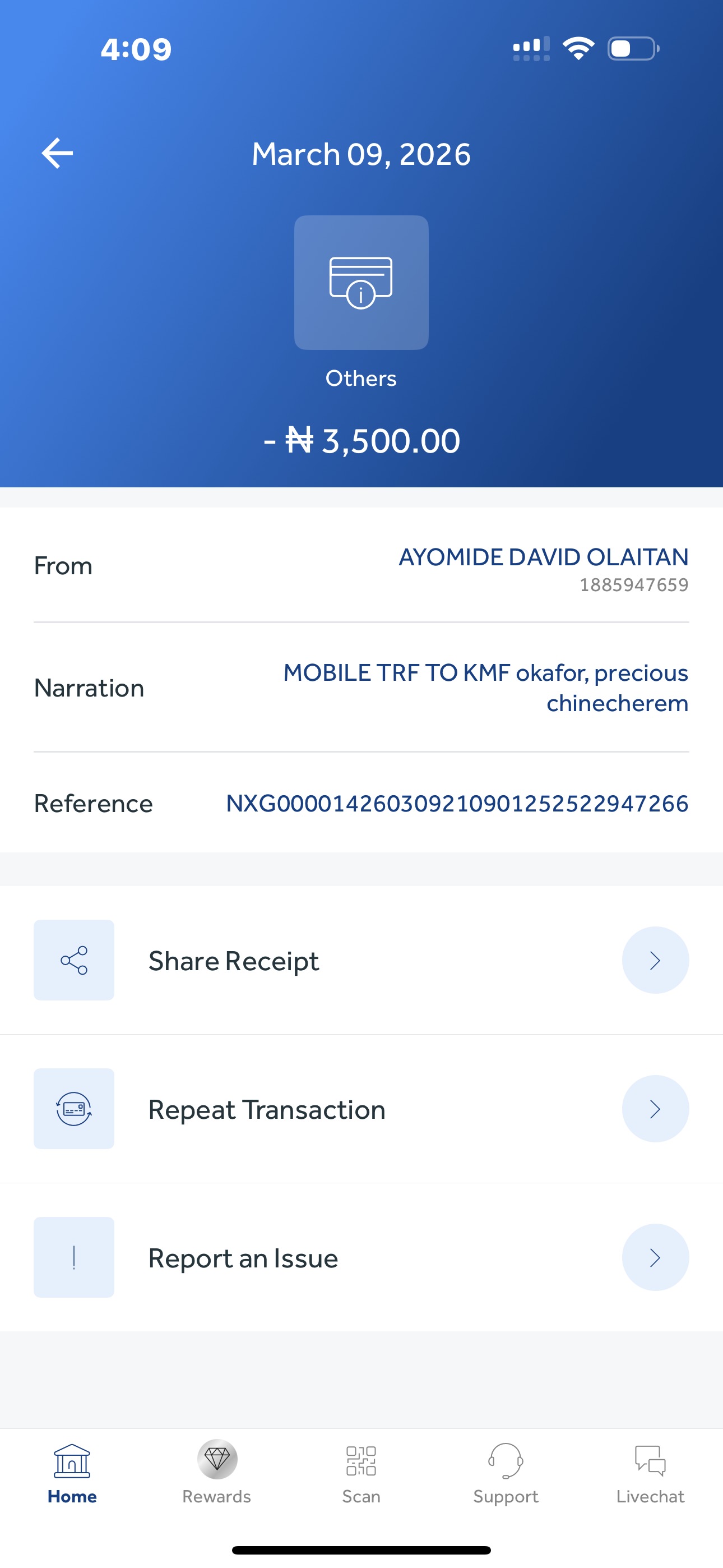The image size is (723, 1568).
Task: Select Repeat Transaction
Action: coord(360,1109)
